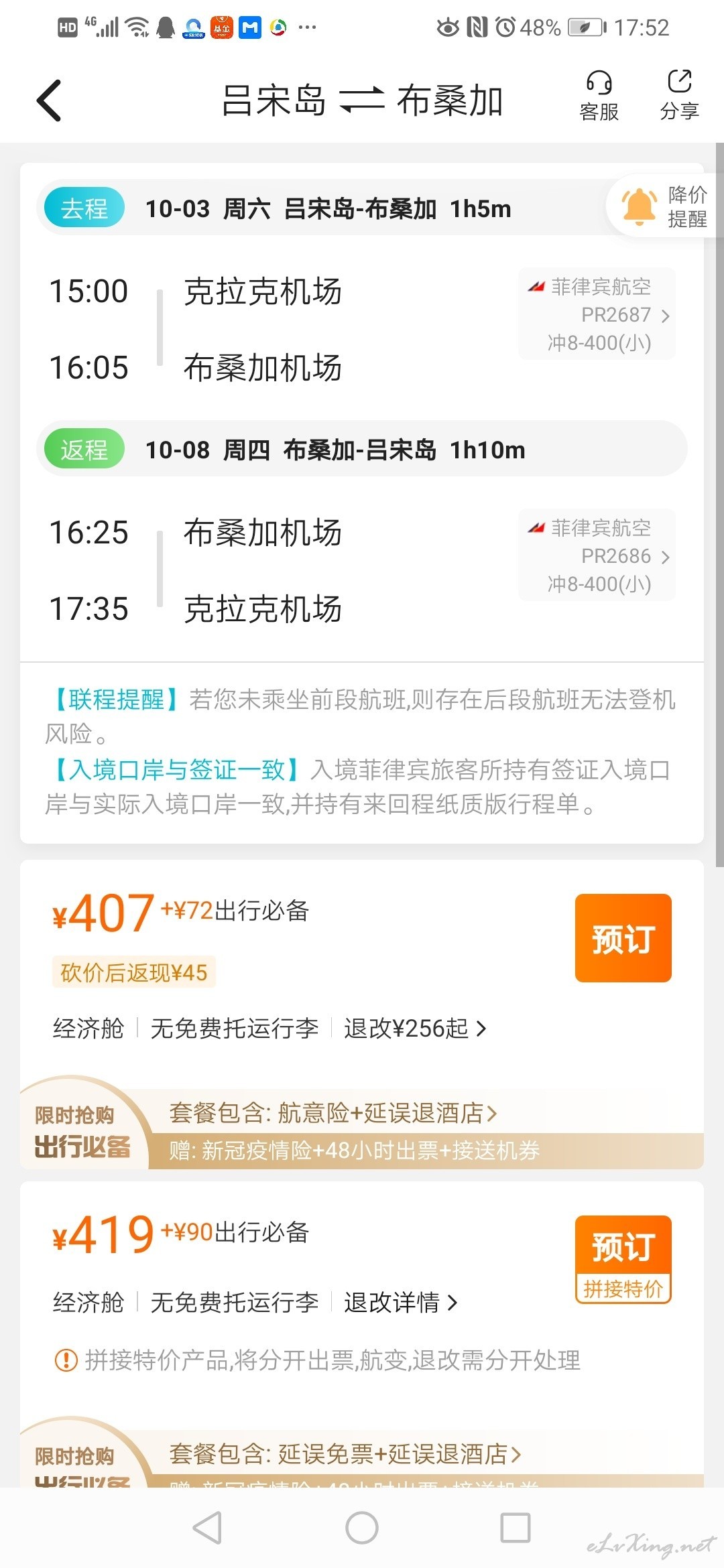Enable the 降价提醒 price drop alert
724x1568 pixels.
point(665,207)
